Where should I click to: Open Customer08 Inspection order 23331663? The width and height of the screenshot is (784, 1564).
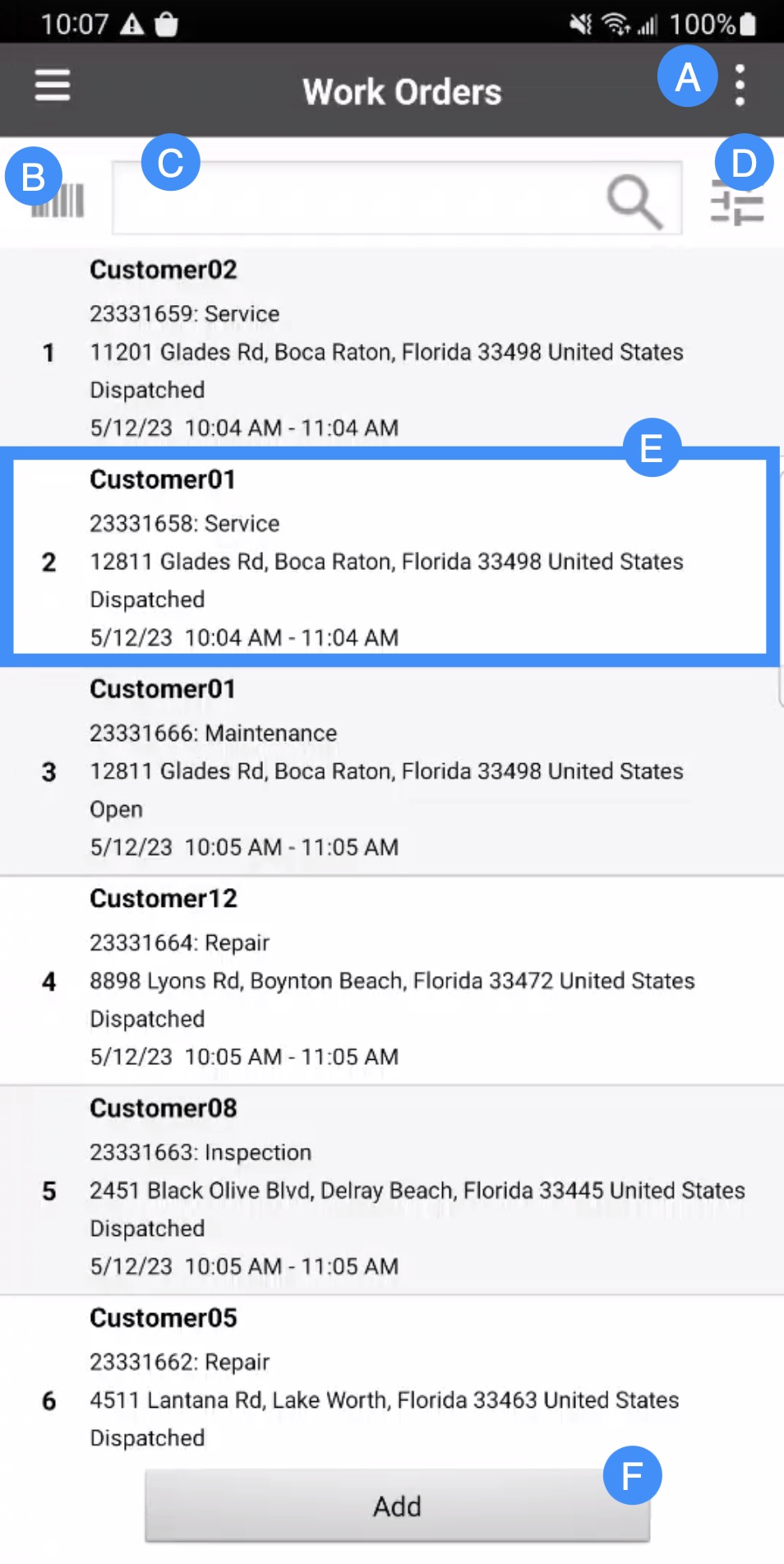pos(386,1190)
